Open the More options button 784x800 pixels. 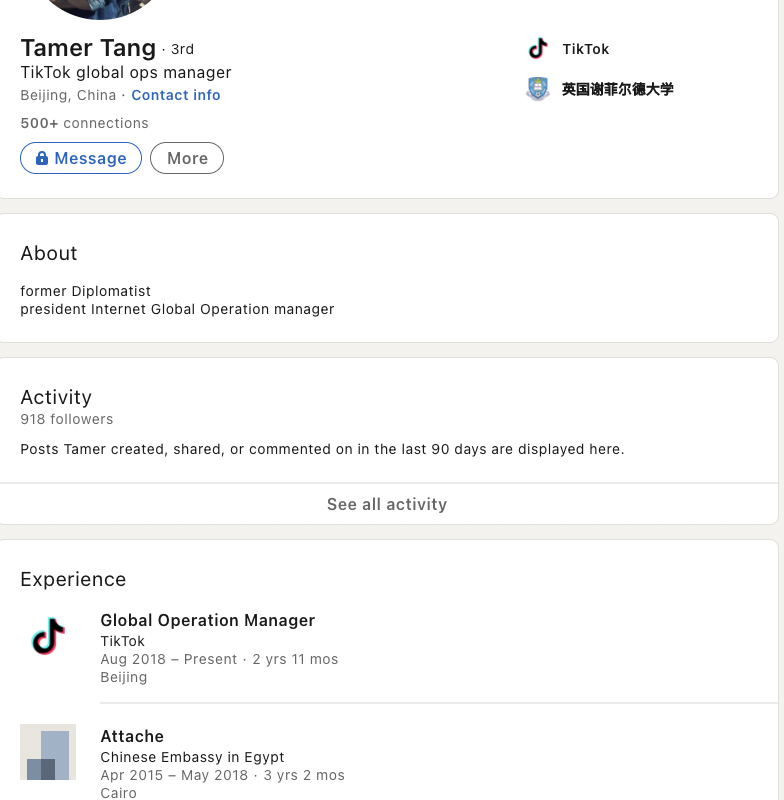[x=187, y=158]
